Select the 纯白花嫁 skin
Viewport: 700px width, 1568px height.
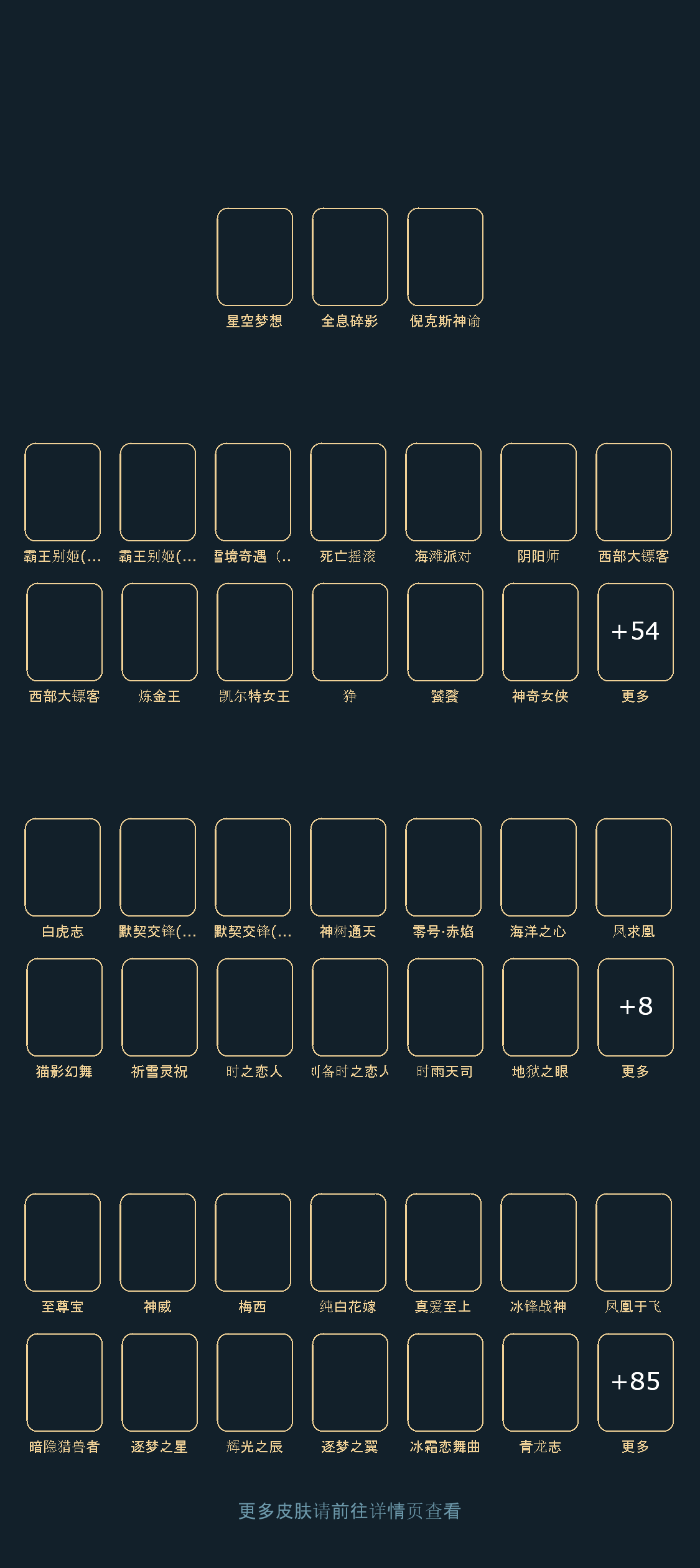point(348,1243)
